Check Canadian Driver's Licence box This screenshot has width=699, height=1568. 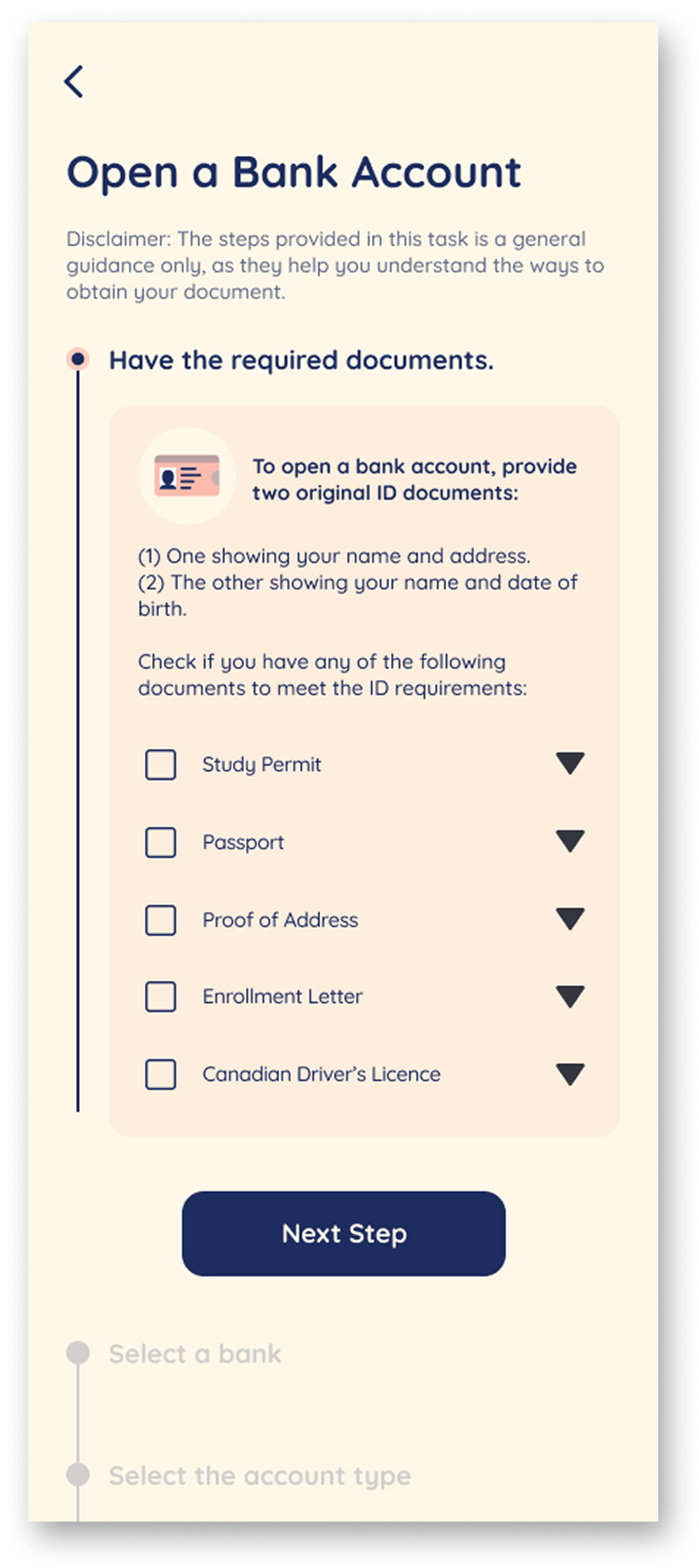tap(160, 1074)
